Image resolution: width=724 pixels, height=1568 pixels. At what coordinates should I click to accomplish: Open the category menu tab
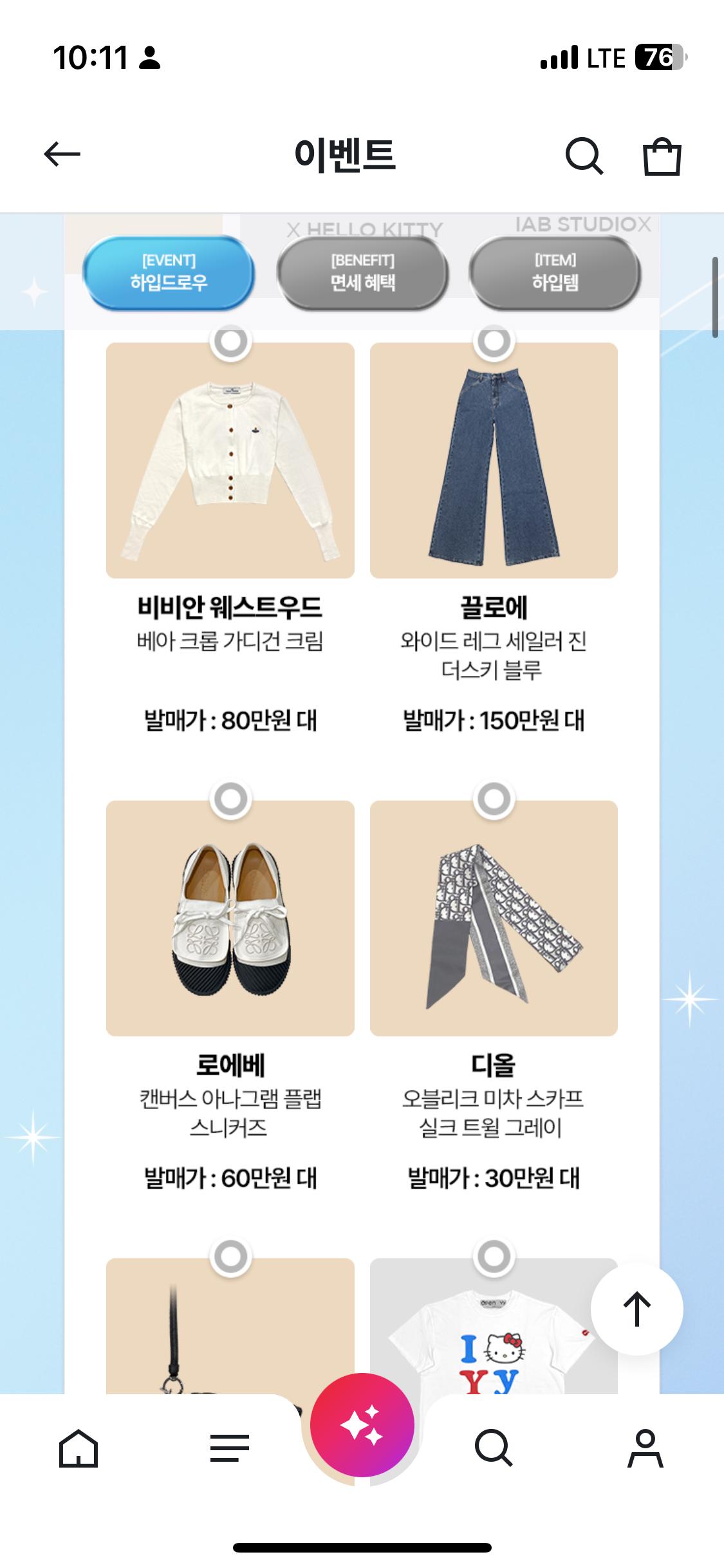[x=230, y=1448]
